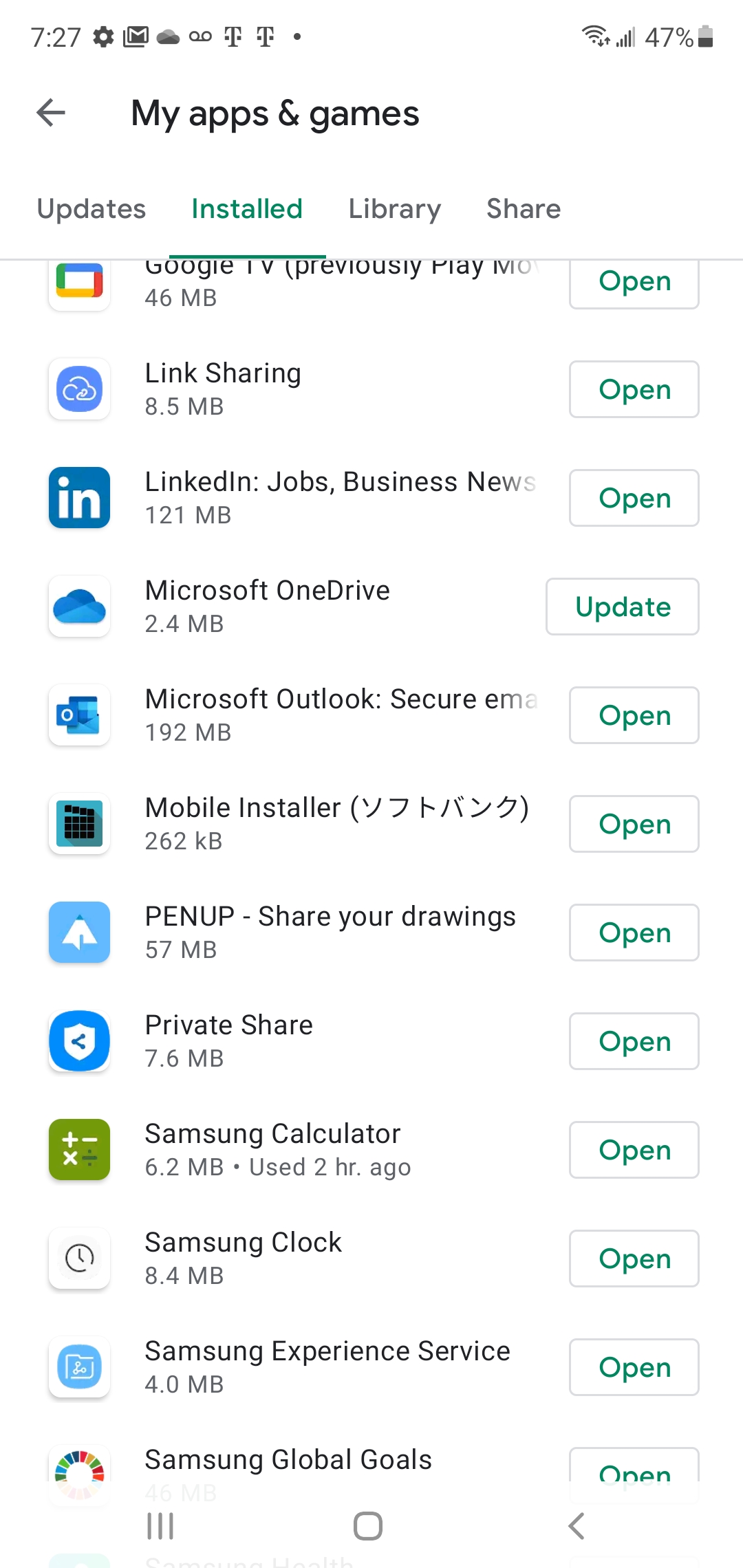
Task: Click the Private Share shield icon
Action: pyautogui.click(x=78, y=1041)
